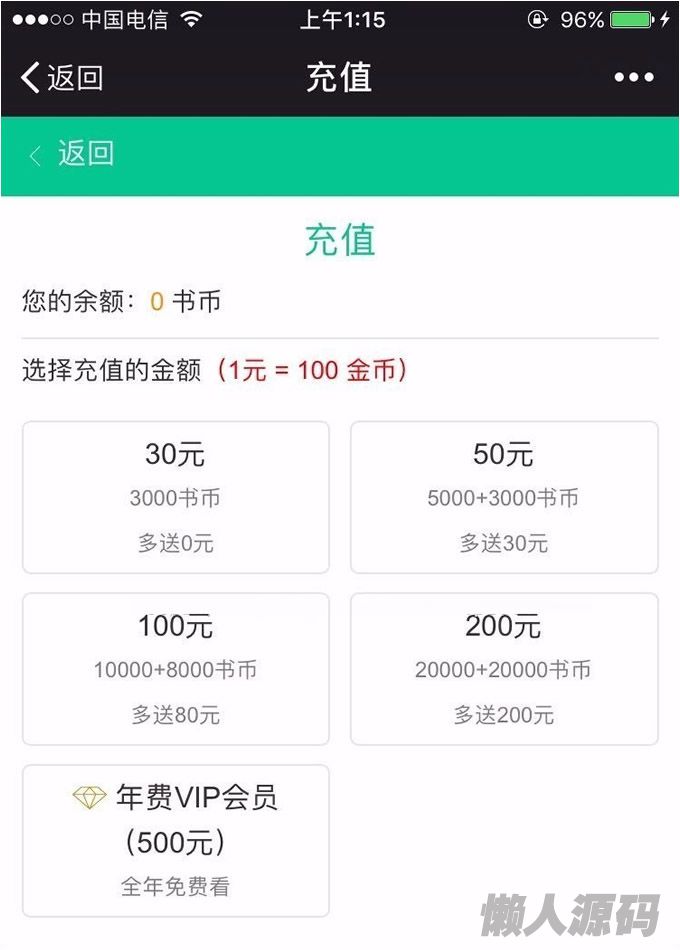Choose the 年费VIP会员 500元 plan

(x=176, y=840)
